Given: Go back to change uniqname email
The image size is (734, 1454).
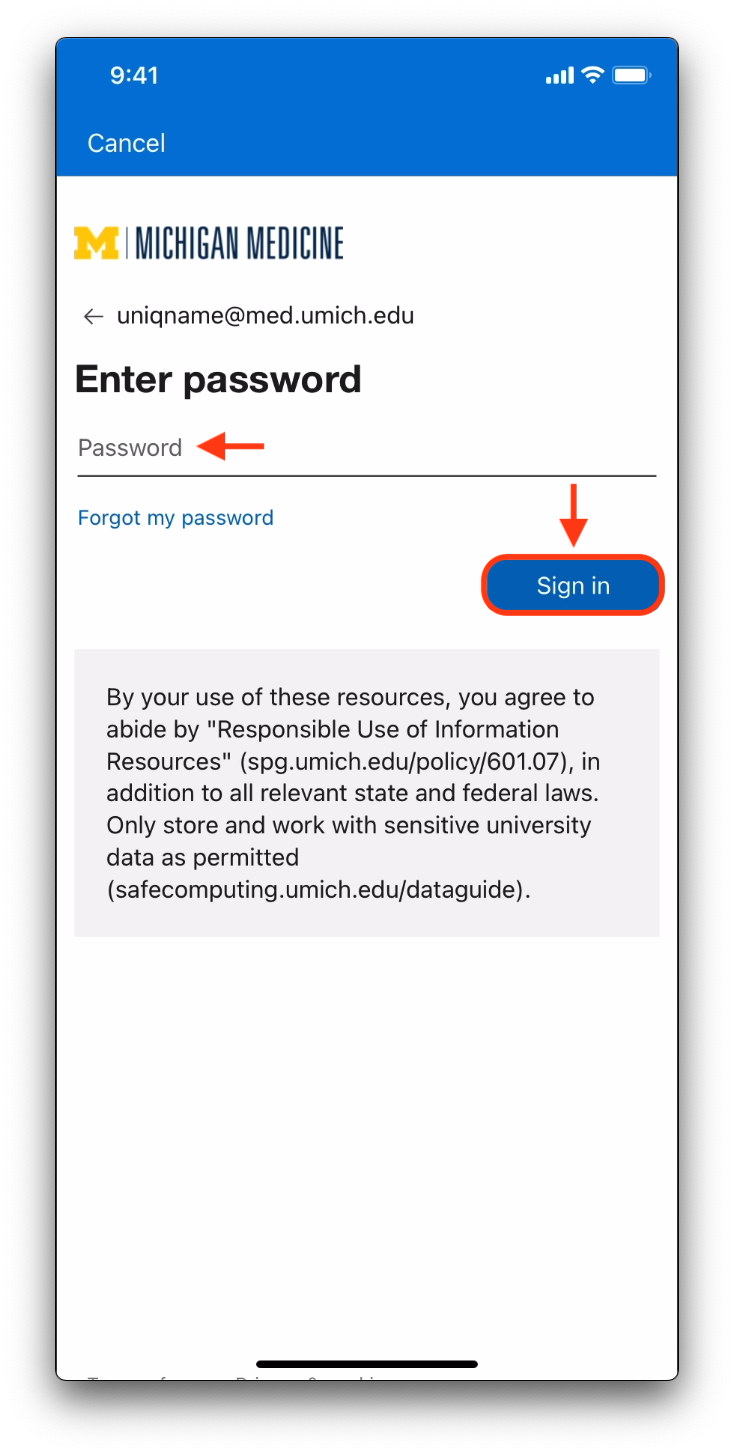Looking at the screenshot, I should tap(93, 317).
